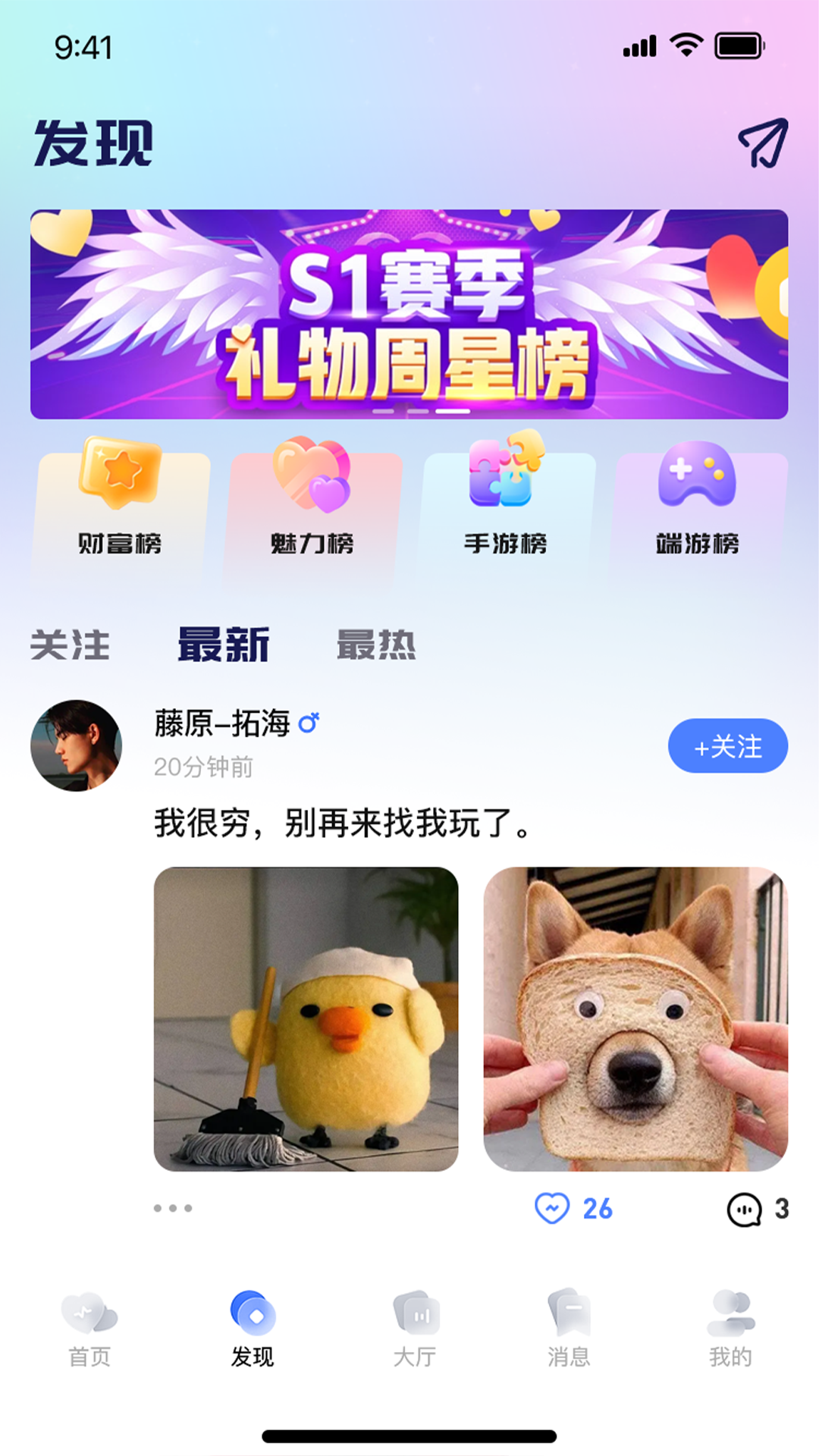Go to the 首页 tab
The height and width of the screenshot is (1456, 819).
point(89,1329)
